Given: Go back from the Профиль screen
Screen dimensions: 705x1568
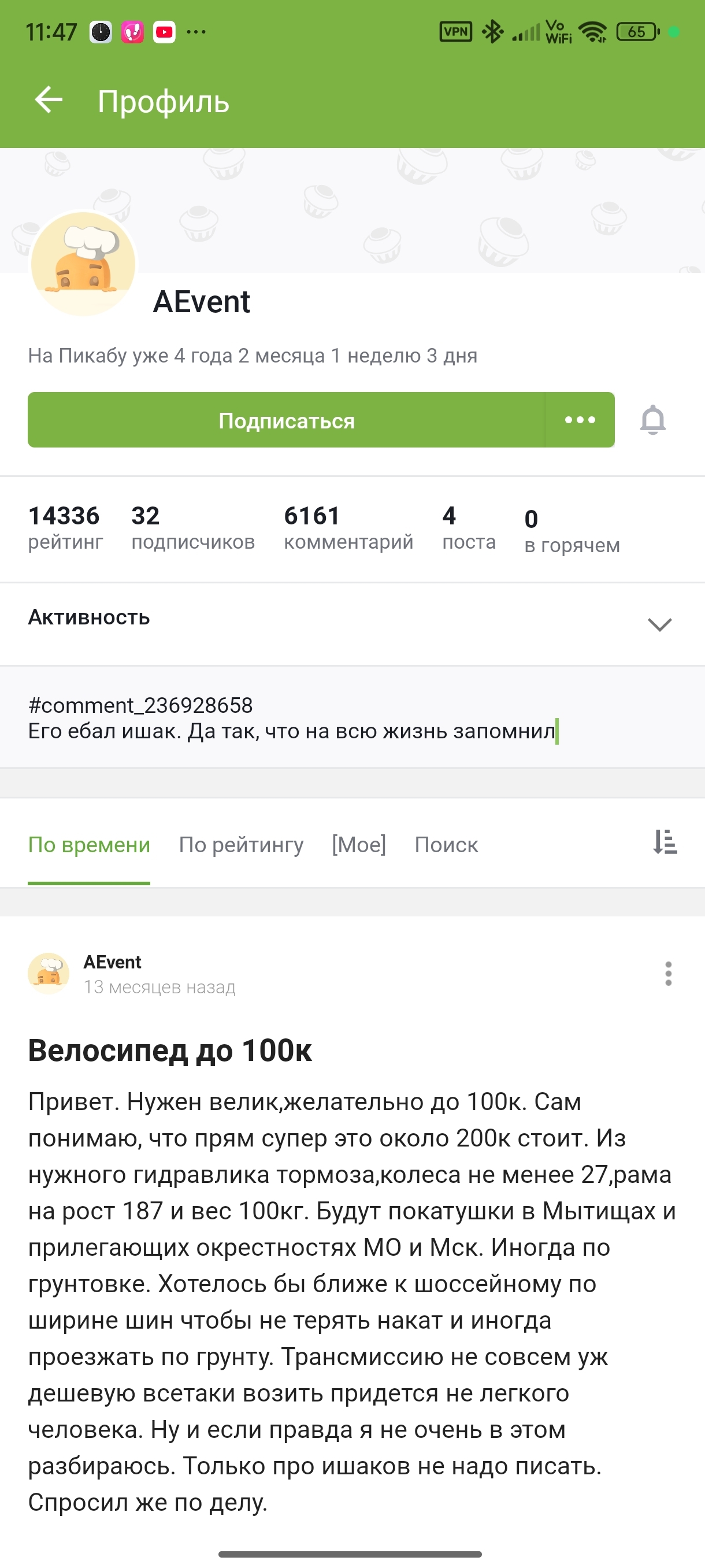Looking at the screenshot, I should [49, 101].
